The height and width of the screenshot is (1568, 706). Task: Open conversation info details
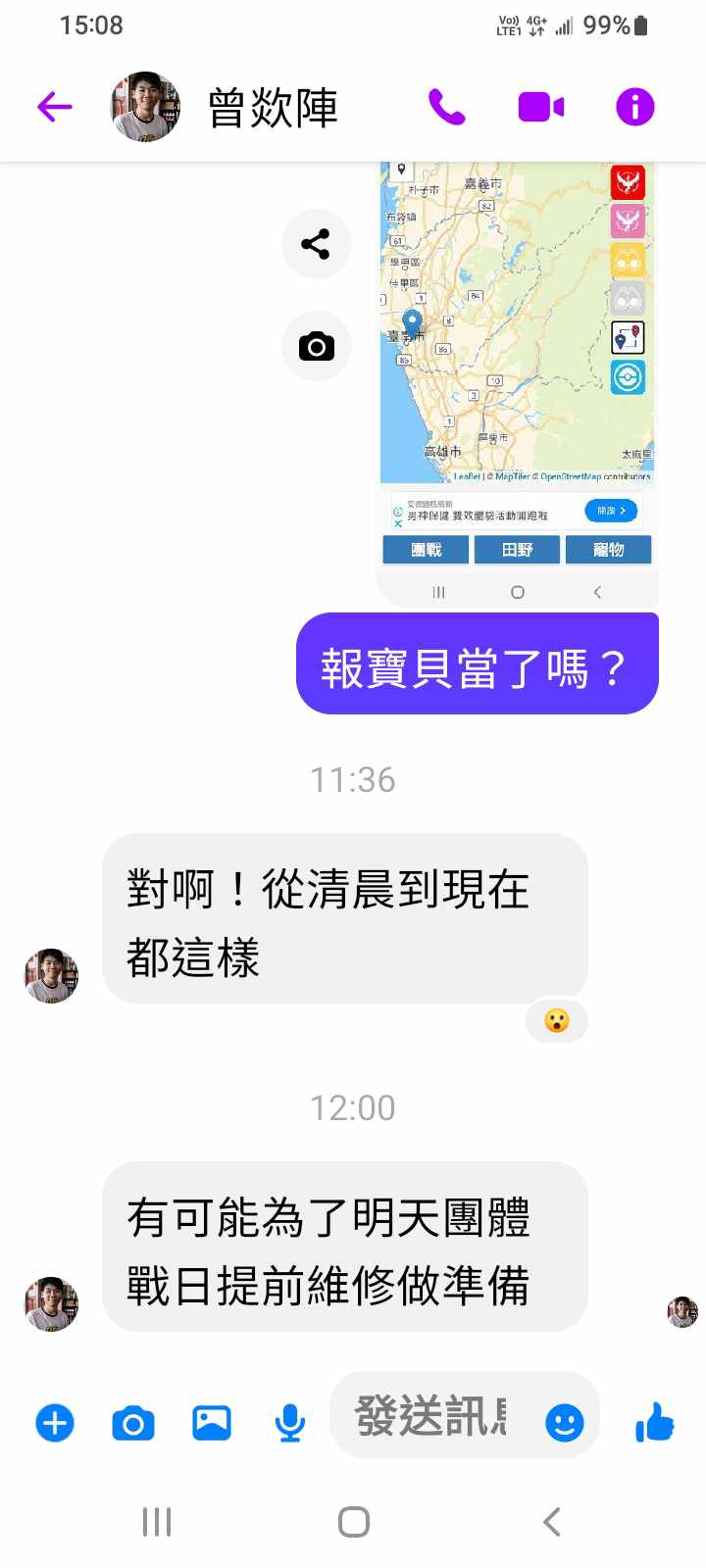pos(634,107)
